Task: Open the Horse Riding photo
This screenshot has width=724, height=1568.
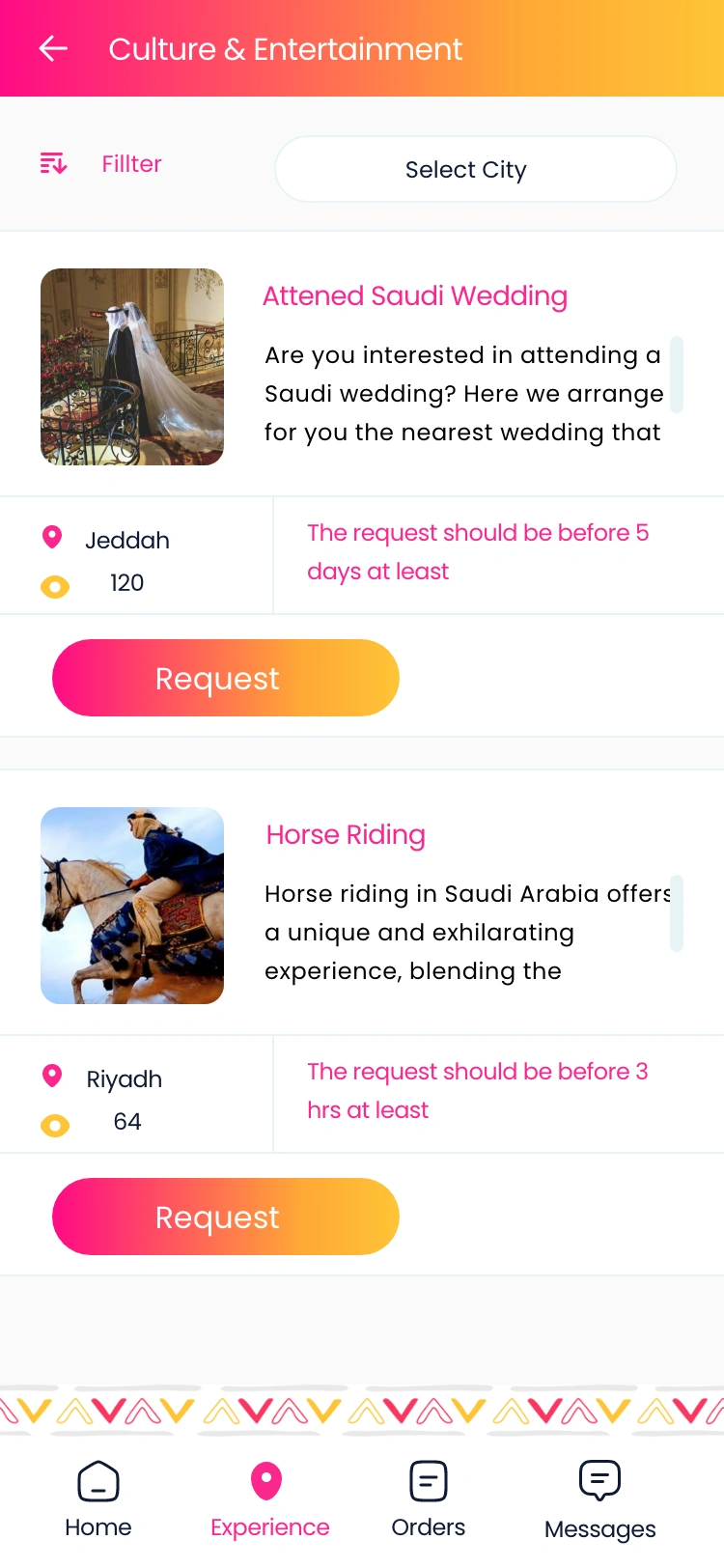Action: [132, 906]
